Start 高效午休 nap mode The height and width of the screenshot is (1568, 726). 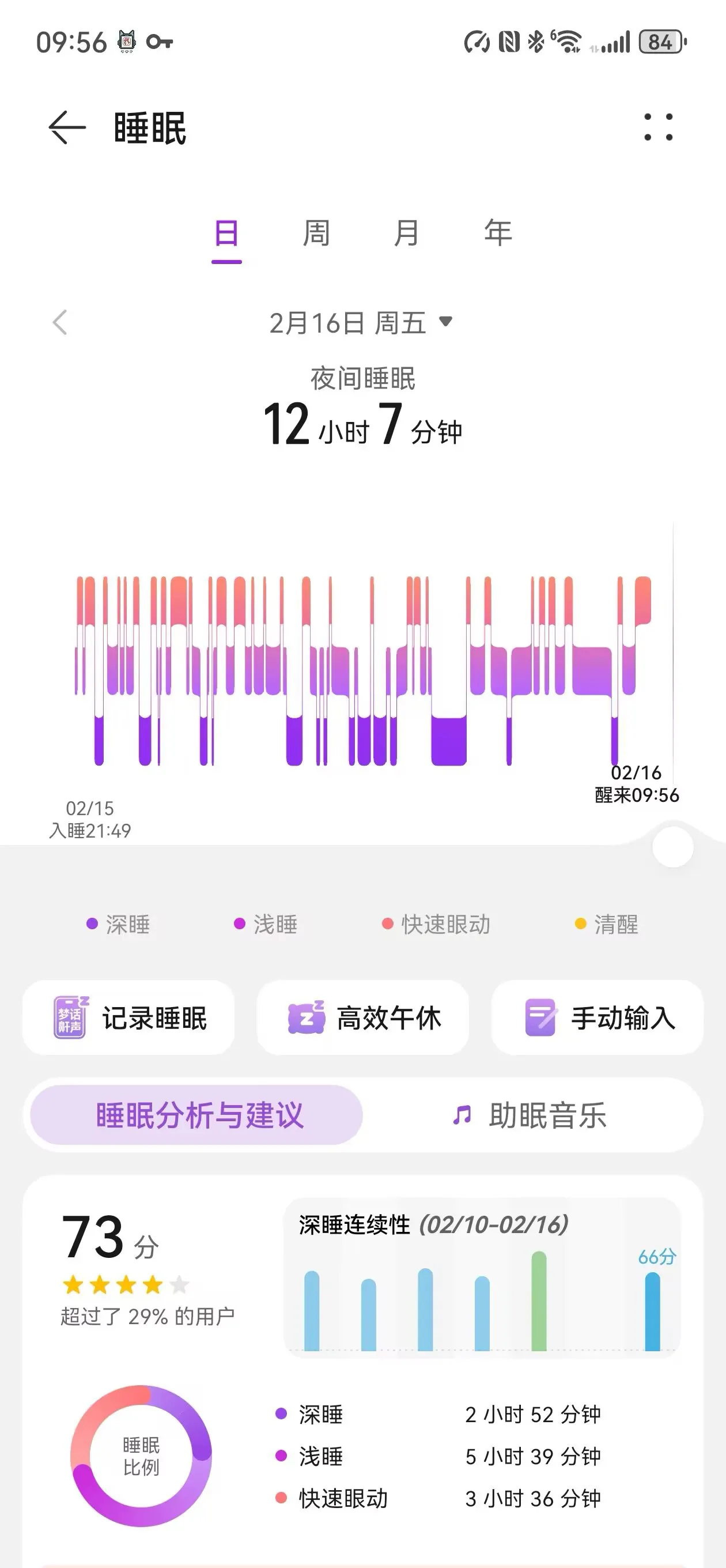click(x=362, y=1017)
